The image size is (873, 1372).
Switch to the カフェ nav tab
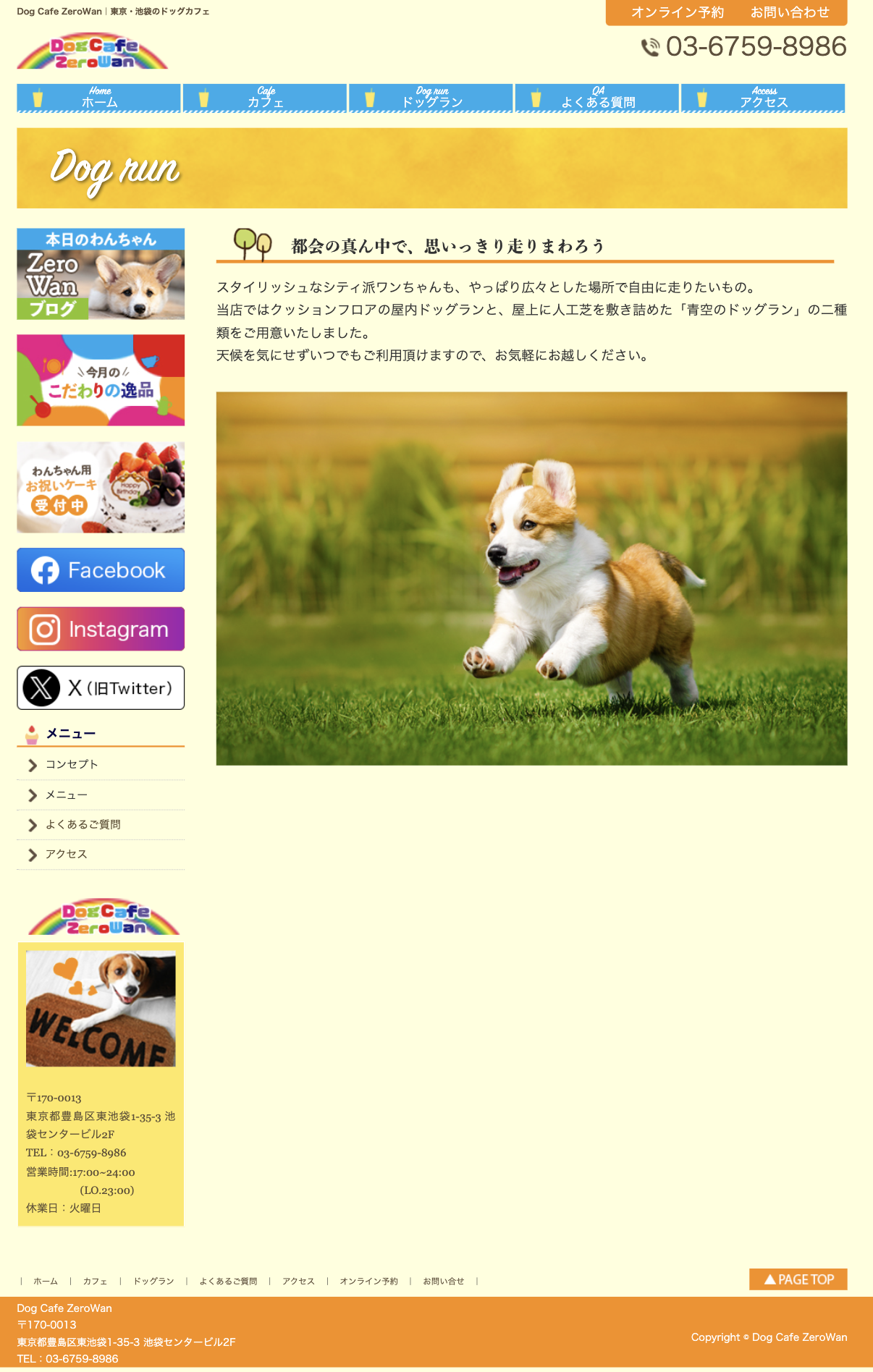coord(265,98)
